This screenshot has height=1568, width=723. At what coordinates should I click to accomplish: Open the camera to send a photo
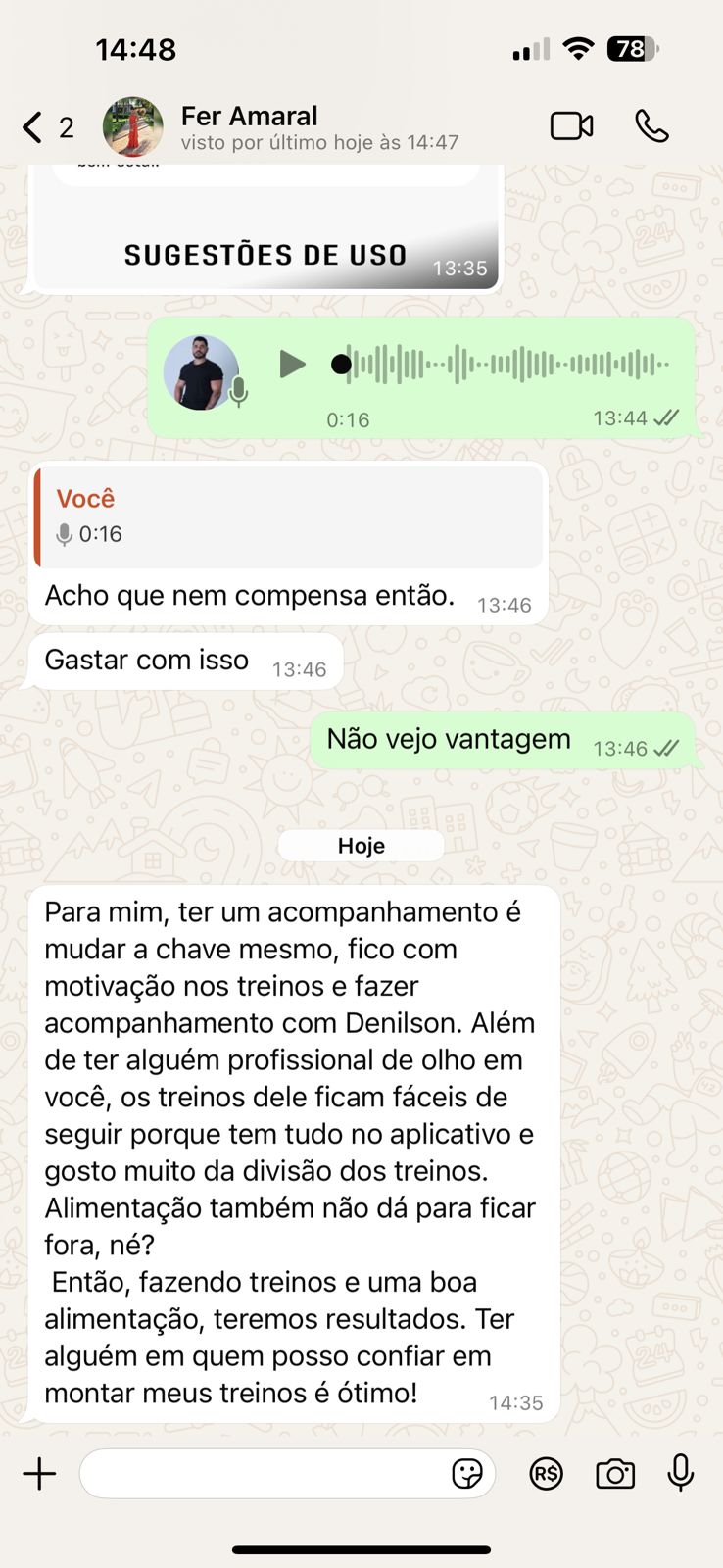(615, 1474)
